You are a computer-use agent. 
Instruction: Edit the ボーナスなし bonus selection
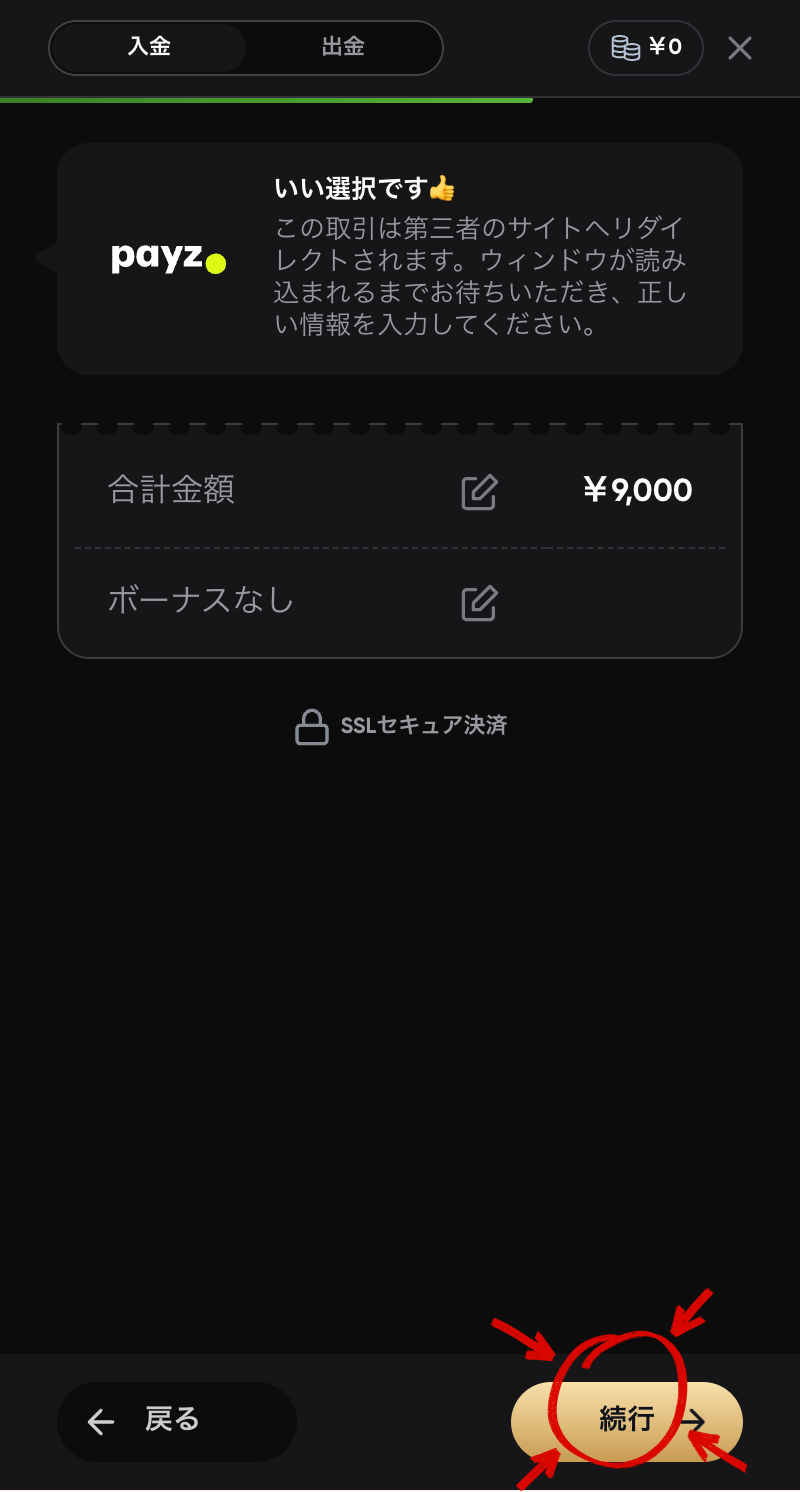point(479,603)
